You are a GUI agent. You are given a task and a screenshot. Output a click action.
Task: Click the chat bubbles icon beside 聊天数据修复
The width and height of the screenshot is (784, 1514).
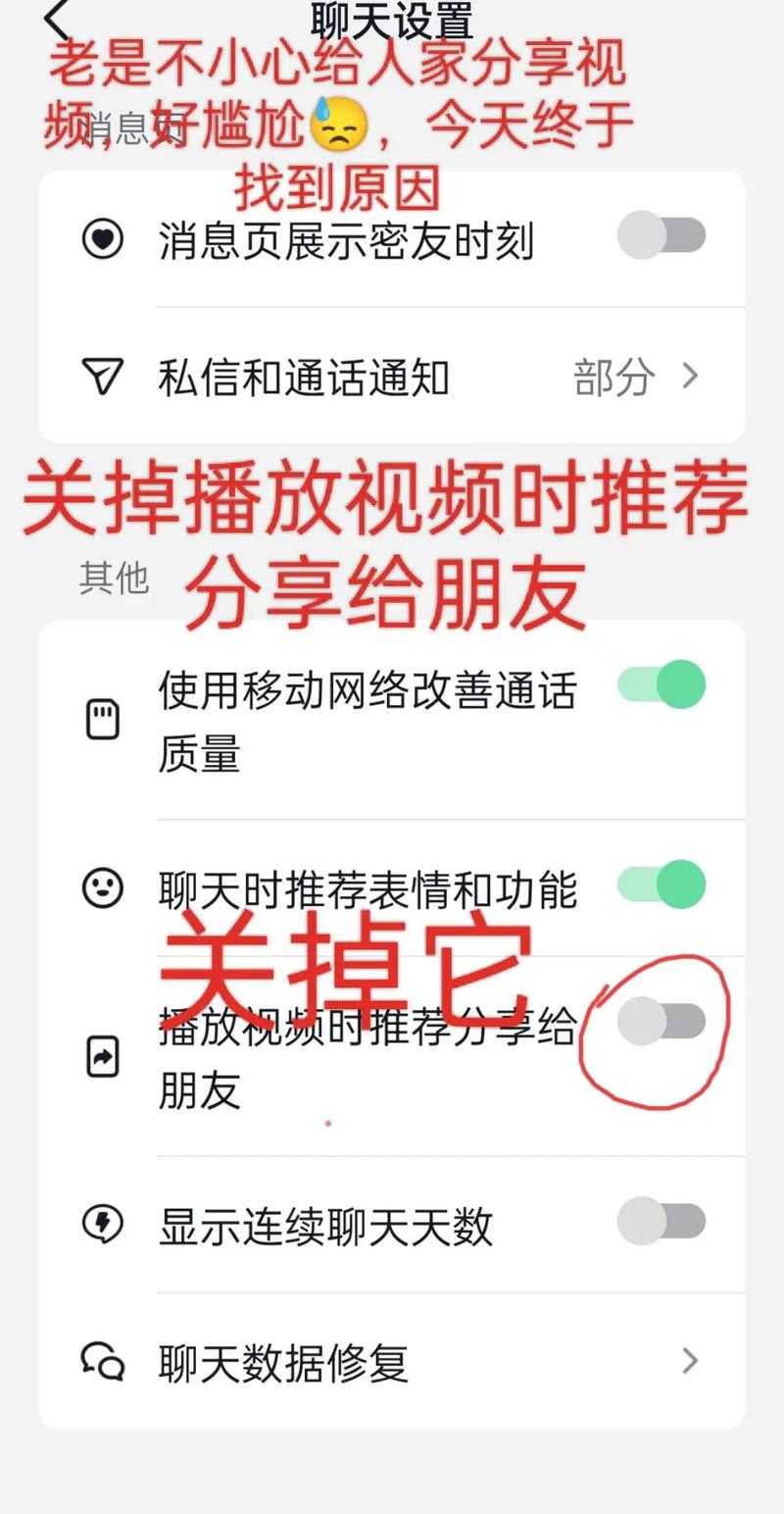pyautogui.click(x=102, y=1359)
